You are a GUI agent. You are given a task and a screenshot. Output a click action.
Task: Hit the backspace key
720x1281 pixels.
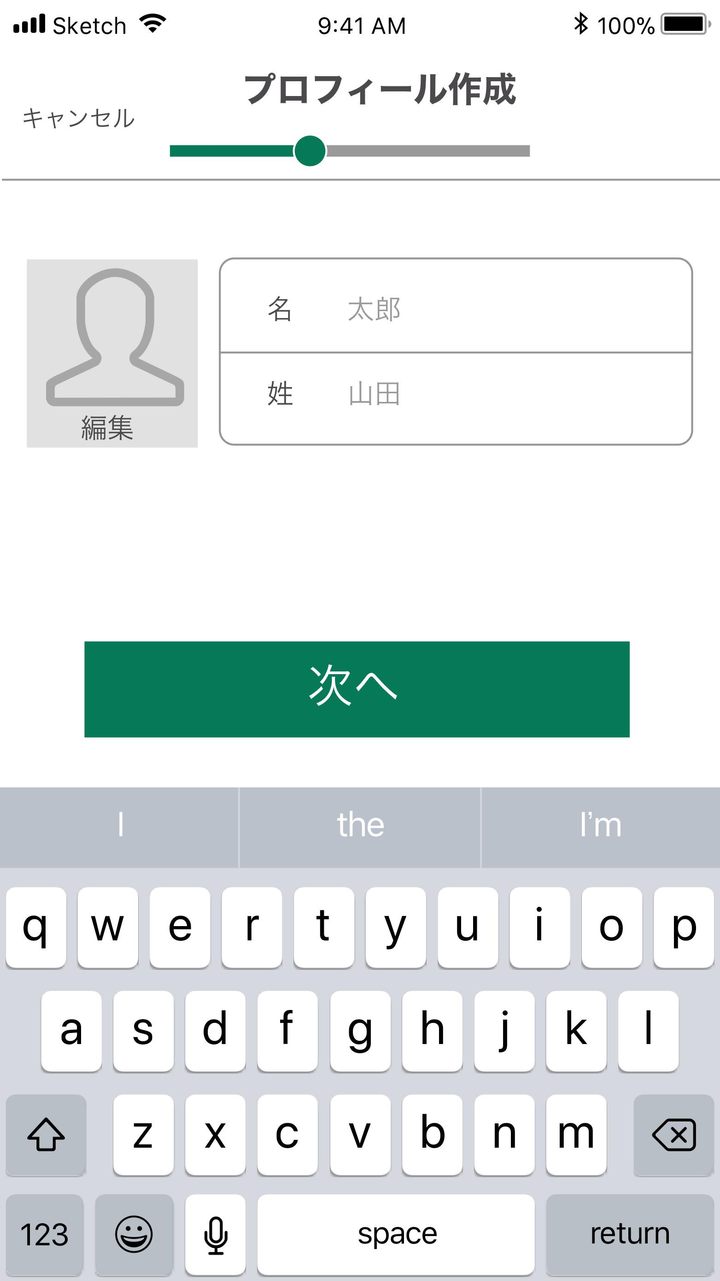tap(673, 1135)
